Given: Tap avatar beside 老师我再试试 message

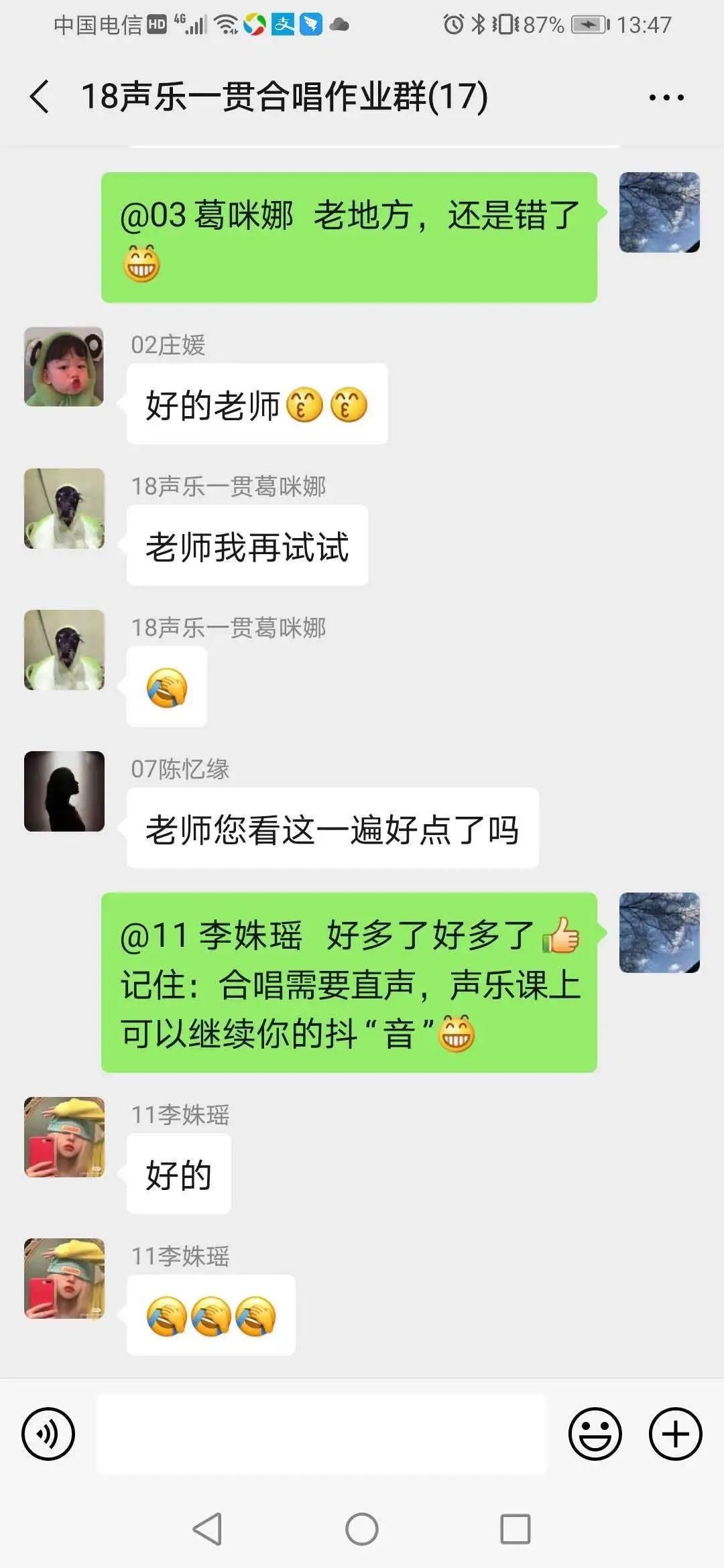Looking at the screenshot, I should click(x=64, y=509).
